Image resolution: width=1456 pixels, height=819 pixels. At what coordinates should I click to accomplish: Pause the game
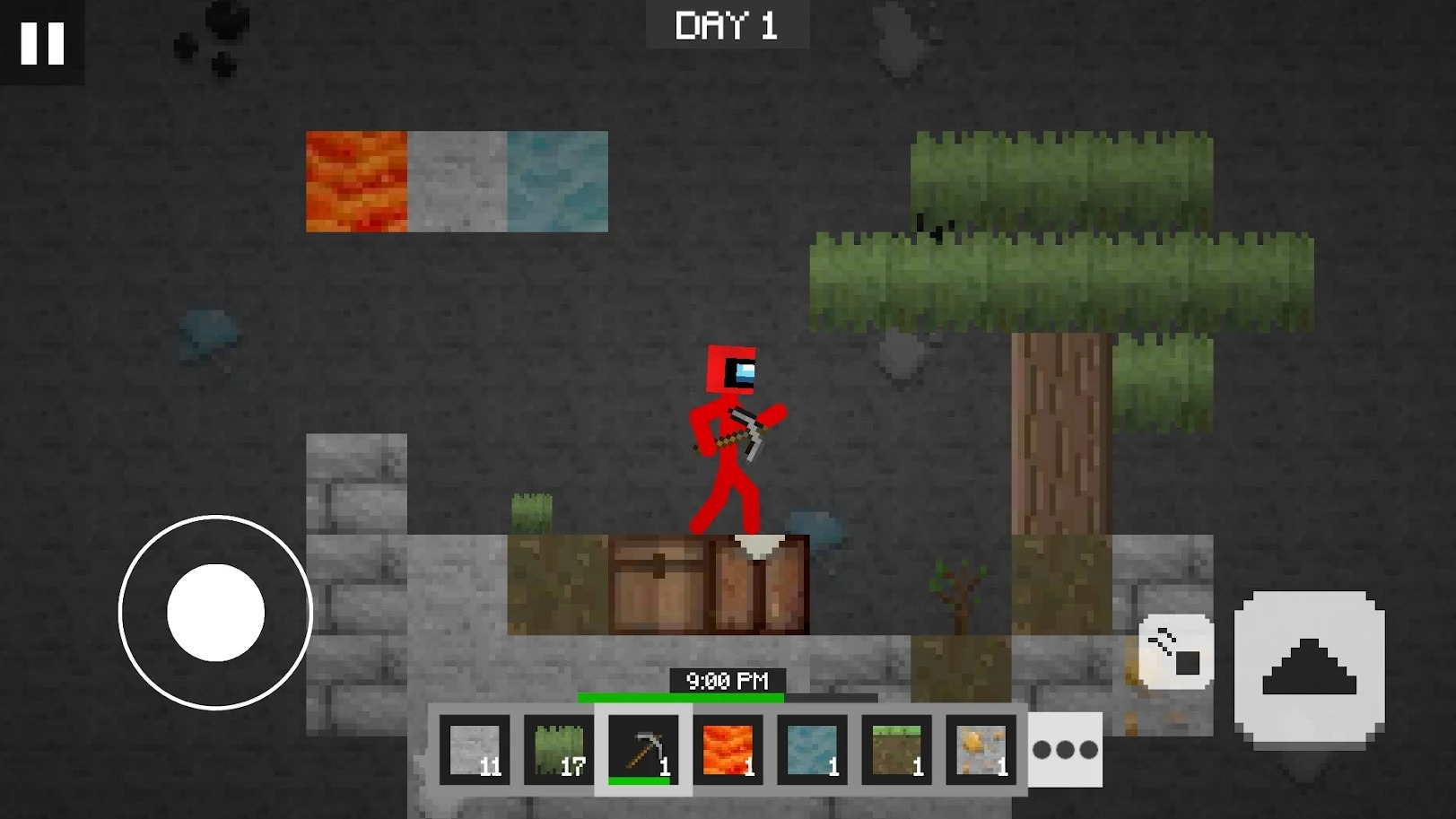[42, 42]
